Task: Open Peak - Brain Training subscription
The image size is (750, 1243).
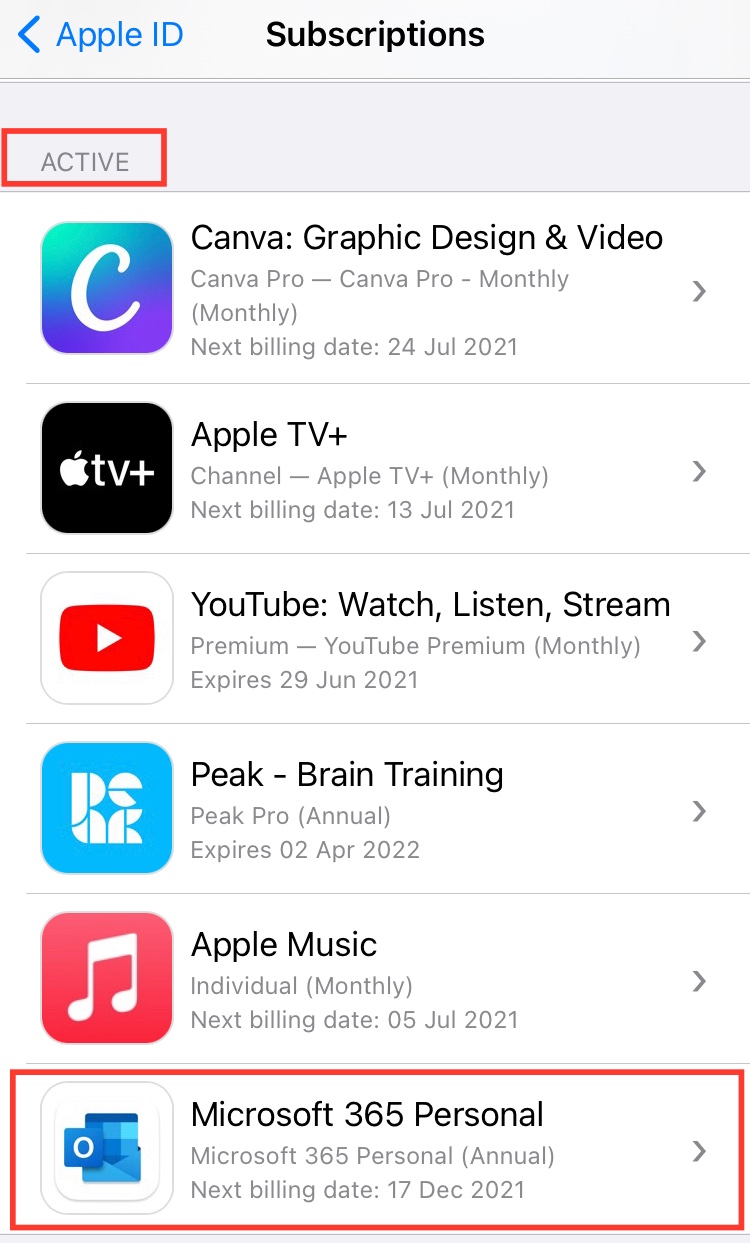Action: coord(375,809)
